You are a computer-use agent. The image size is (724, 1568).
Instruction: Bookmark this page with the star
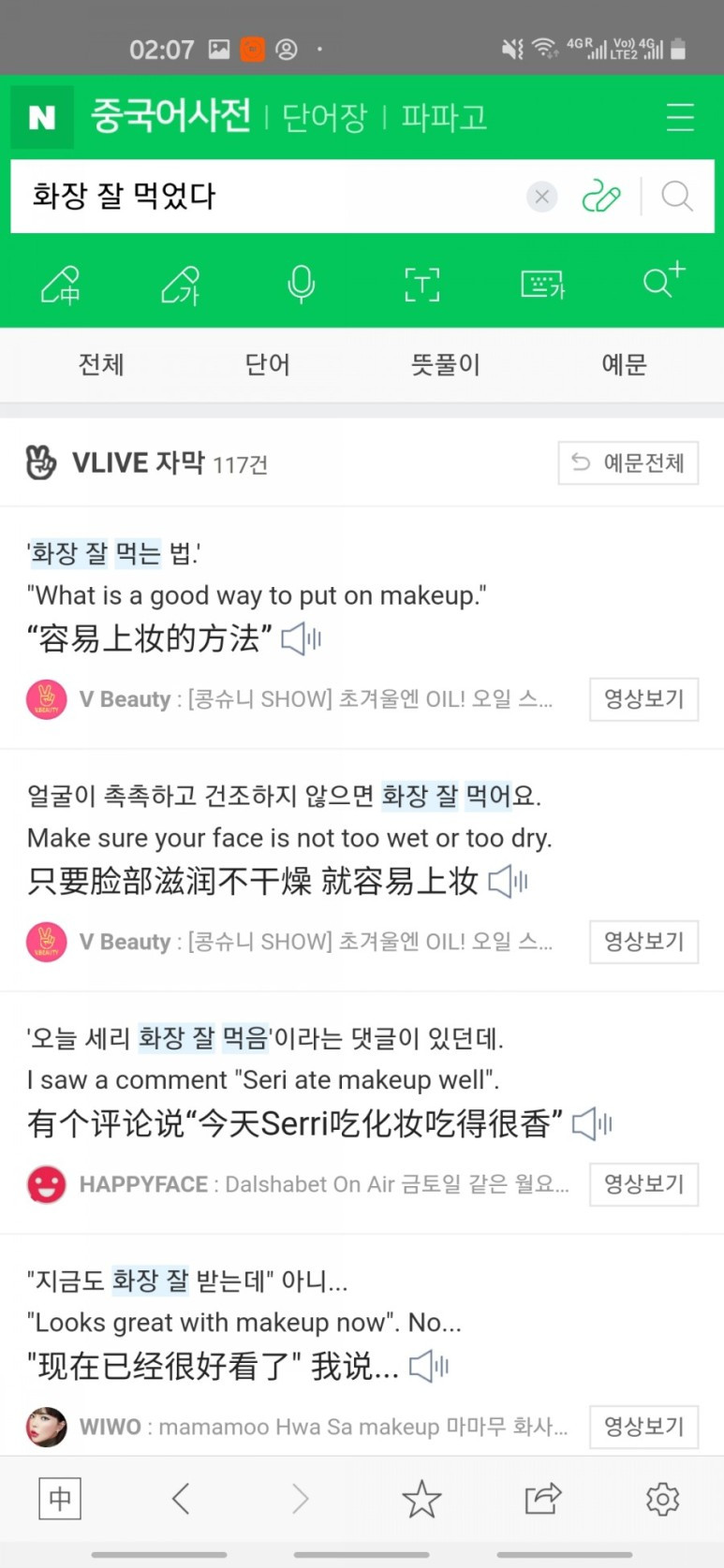tap(421, 1499)
